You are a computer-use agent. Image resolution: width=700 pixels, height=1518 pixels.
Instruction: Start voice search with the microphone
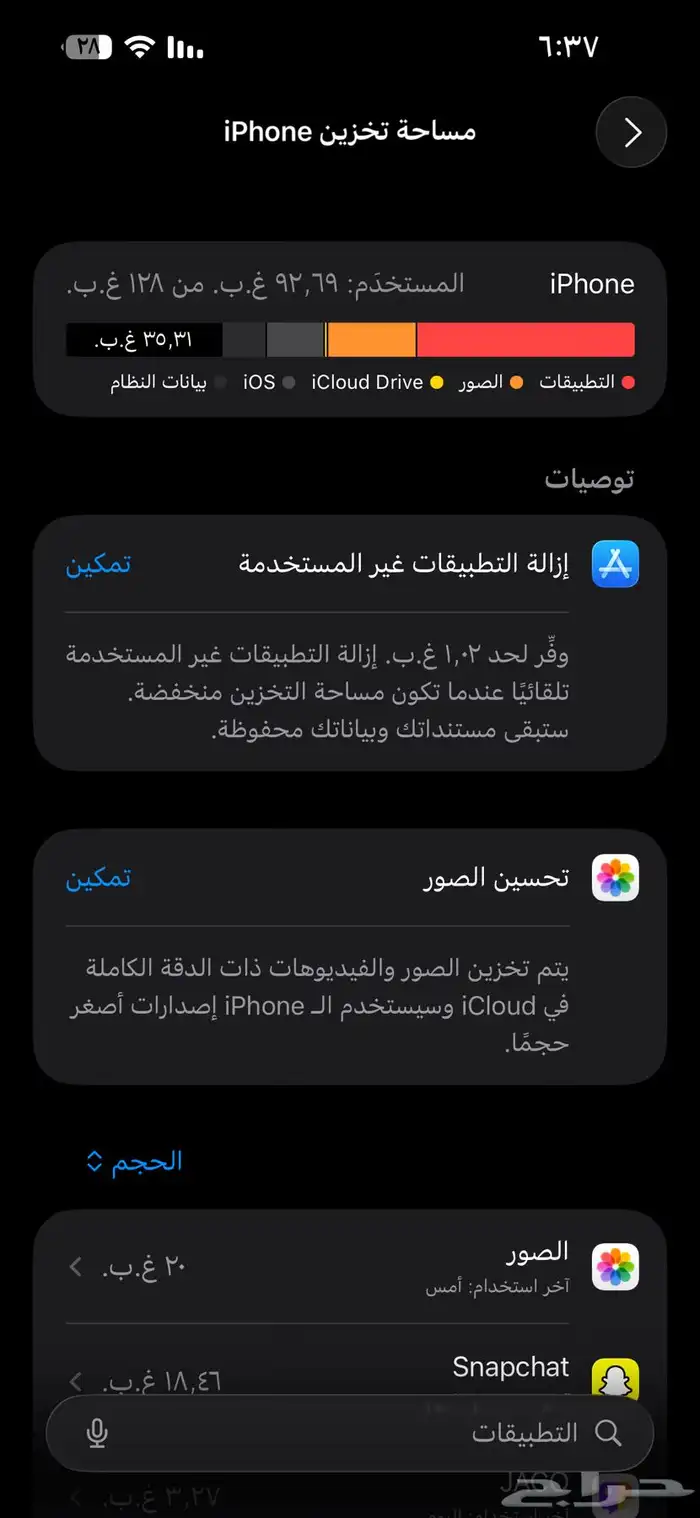97,1434
